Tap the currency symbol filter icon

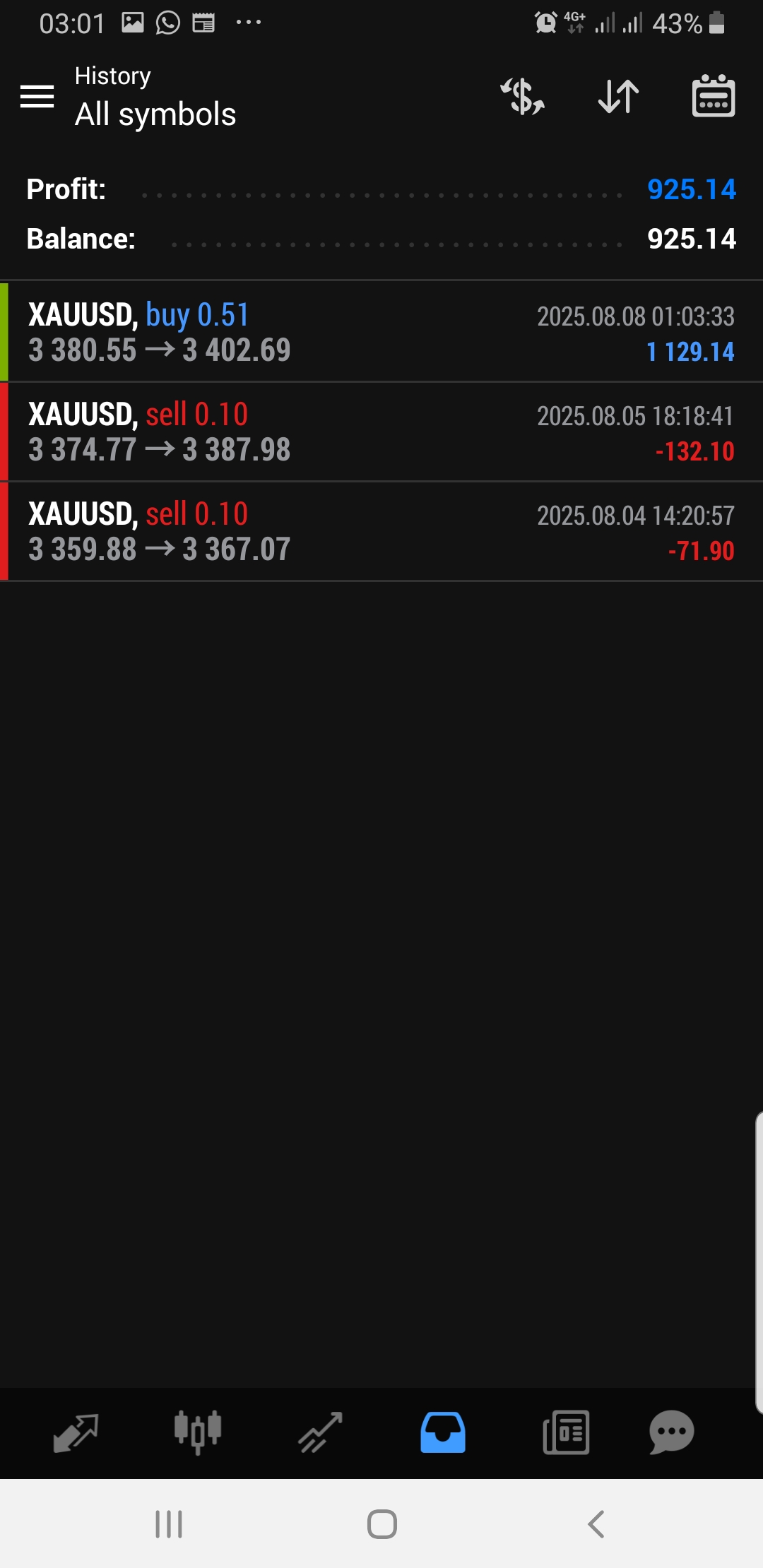coord(523,96)
